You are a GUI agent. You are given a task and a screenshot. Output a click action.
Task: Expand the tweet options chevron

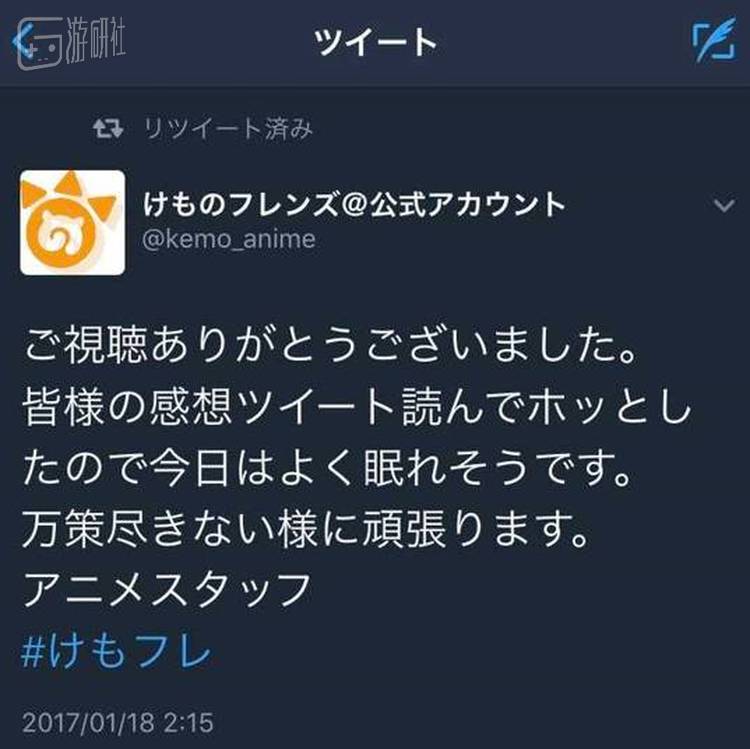[x=724, y=206]
